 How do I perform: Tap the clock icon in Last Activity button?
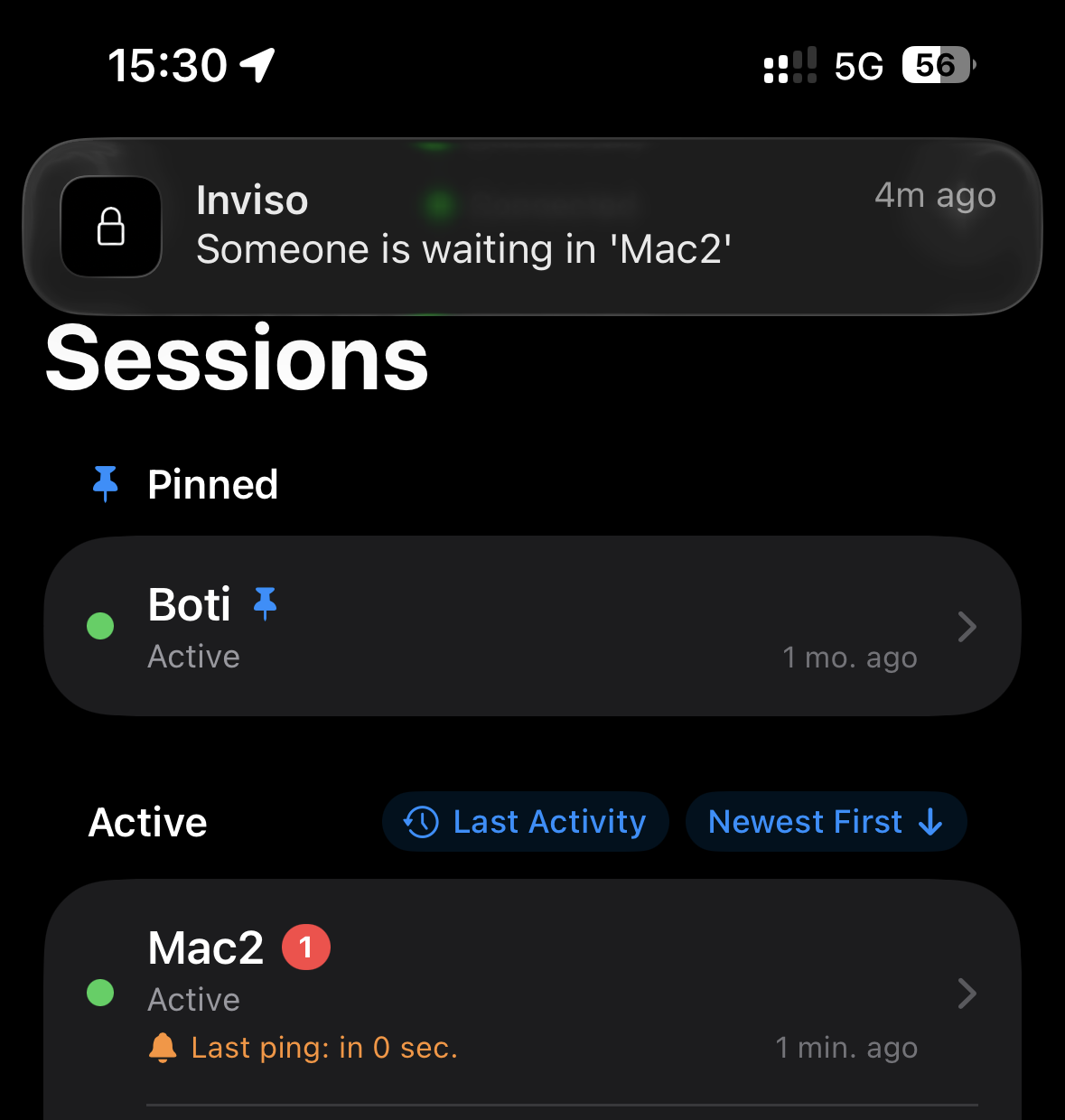[419, 821]
